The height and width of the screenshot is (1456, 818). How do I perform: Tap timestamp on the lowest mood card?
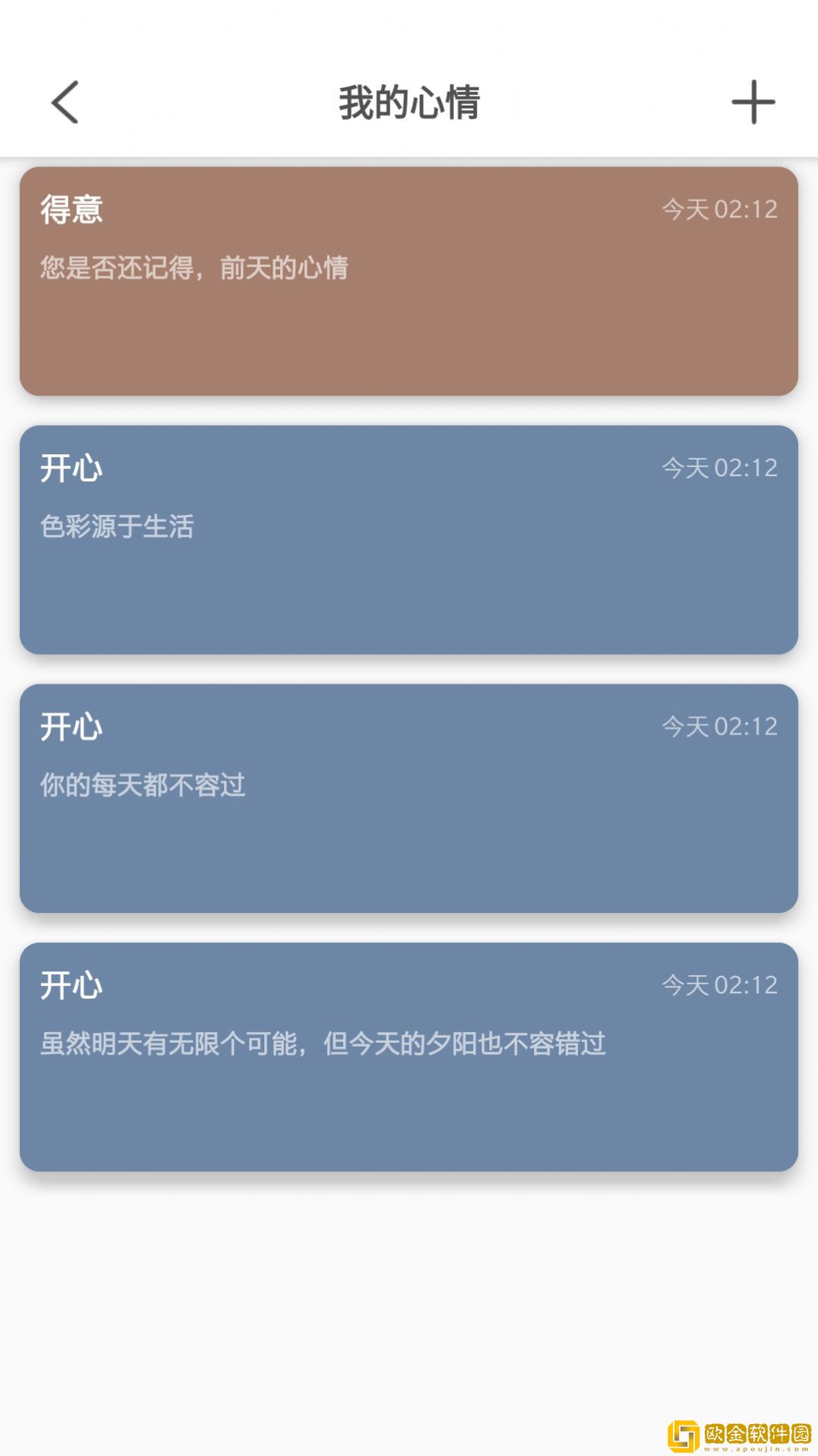[720, 985]
